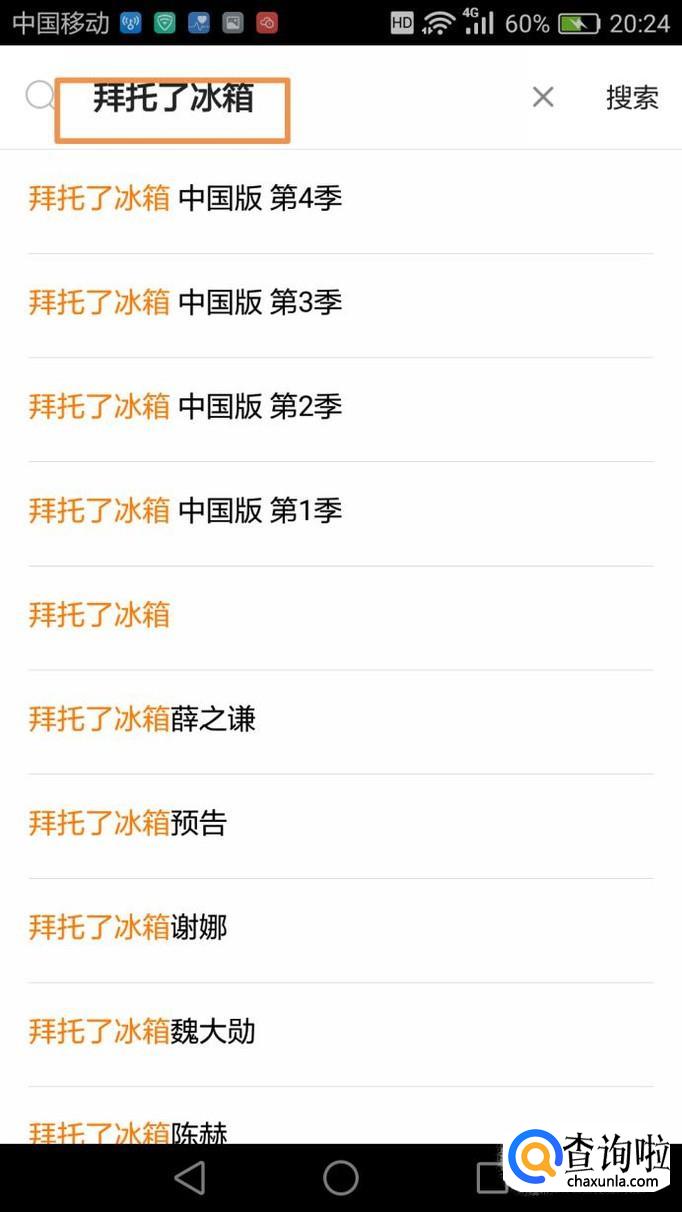Clear the search text with the X
This screenshot has height=1212, width=682.
point(543,97)
